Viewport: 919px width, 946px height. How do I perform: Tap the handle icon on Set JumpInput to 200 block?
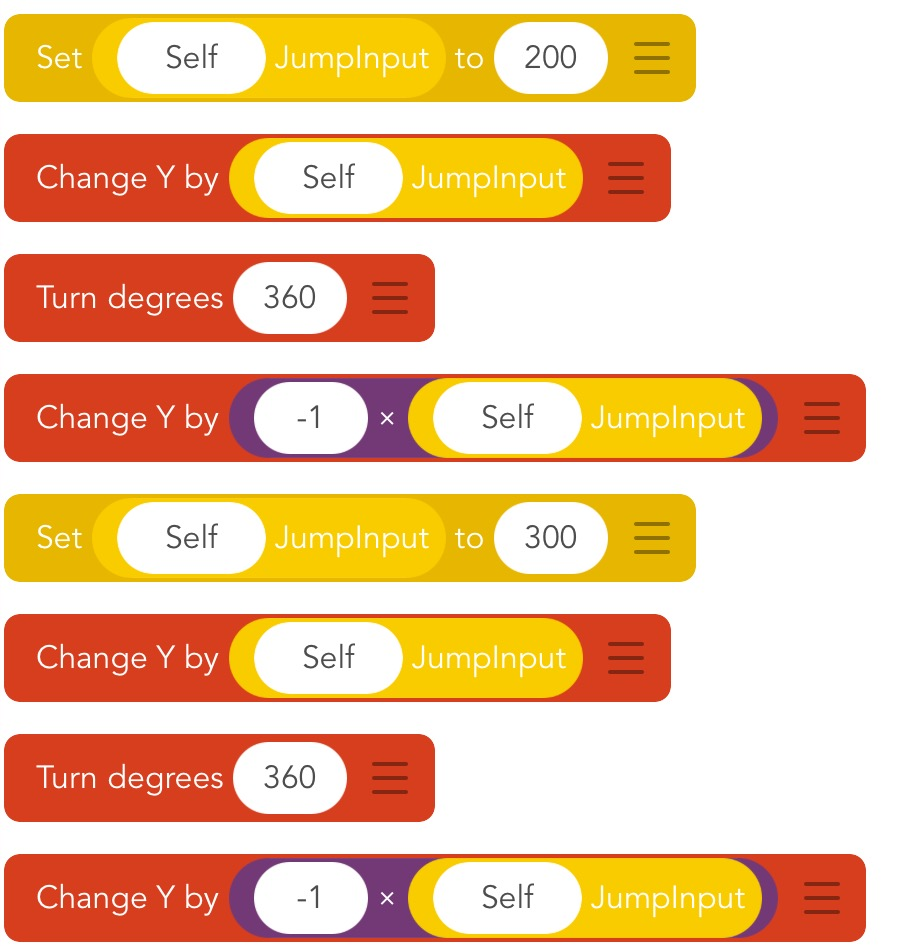(x=652, y=58)
